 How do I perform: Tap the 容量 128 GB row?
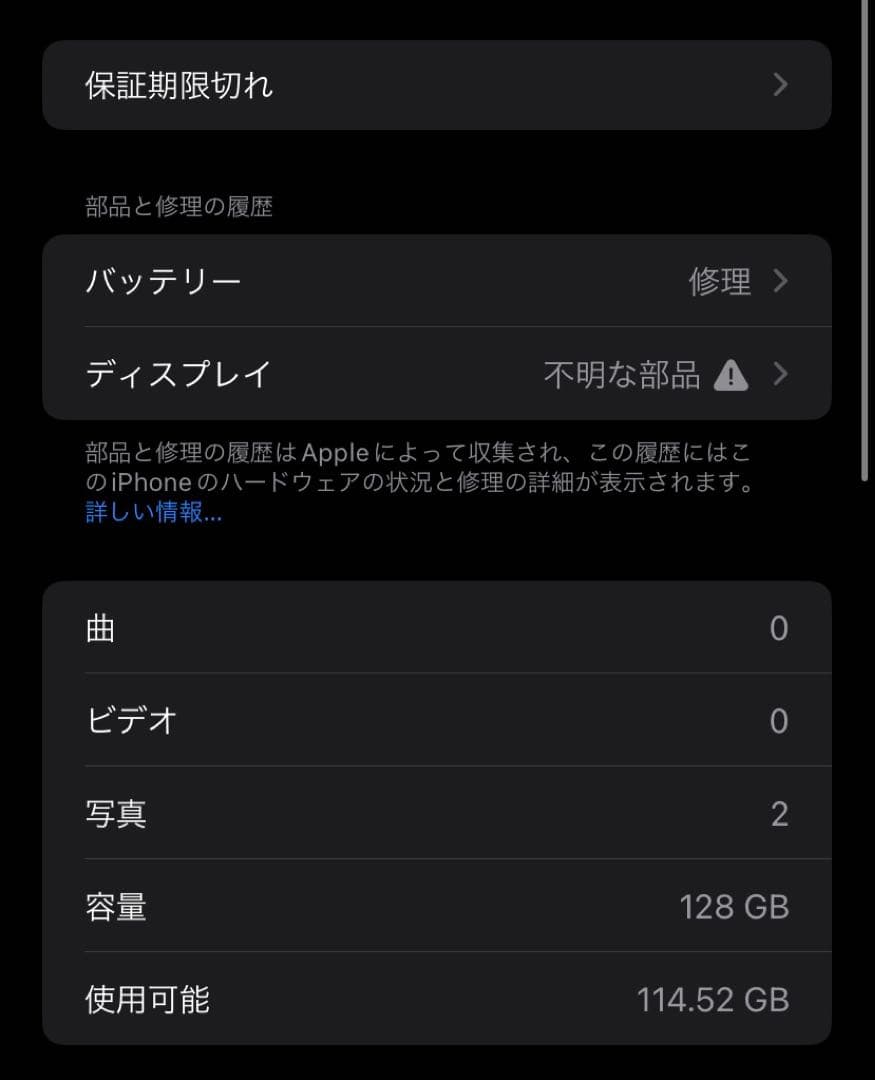coord(437,906)
